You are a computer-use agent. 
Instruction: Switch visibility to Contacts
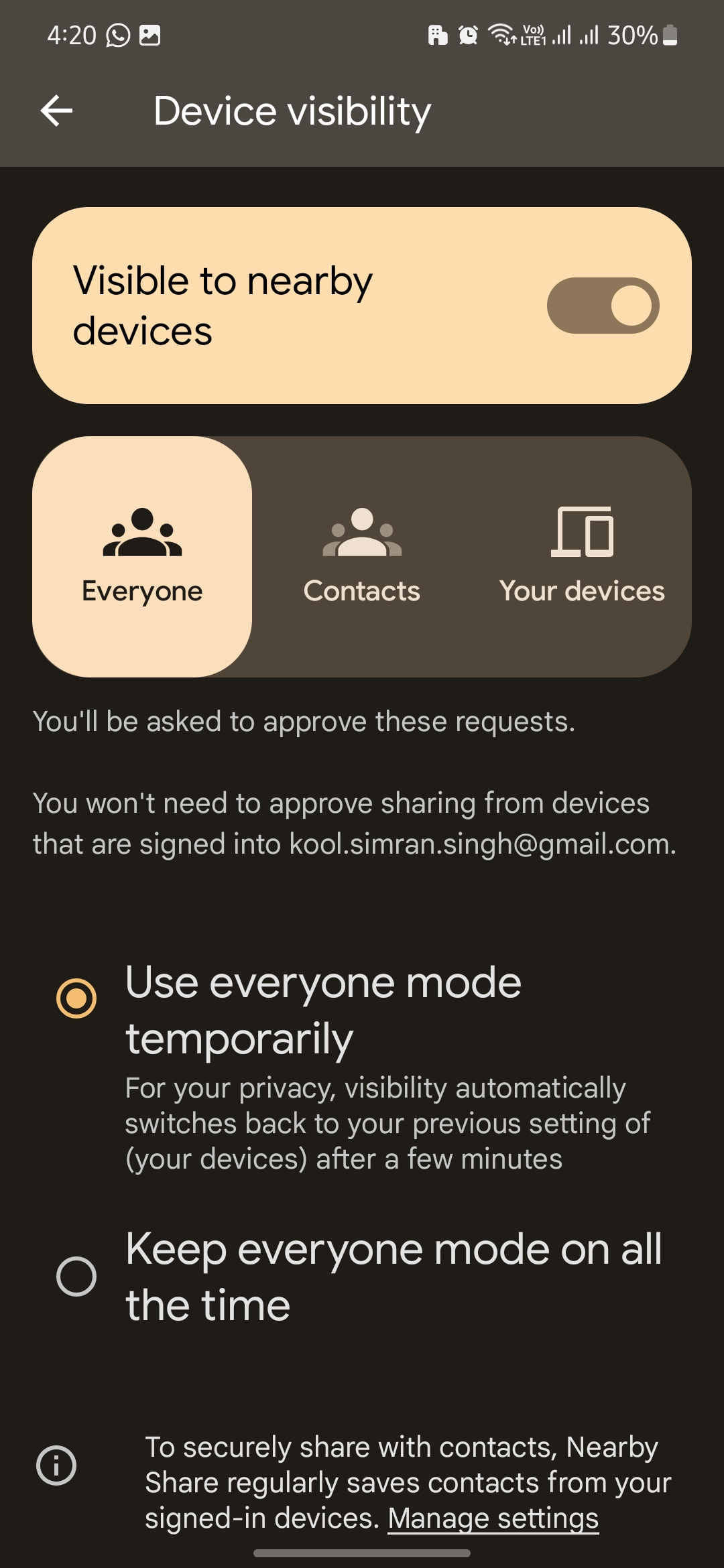tap(362, 556)
